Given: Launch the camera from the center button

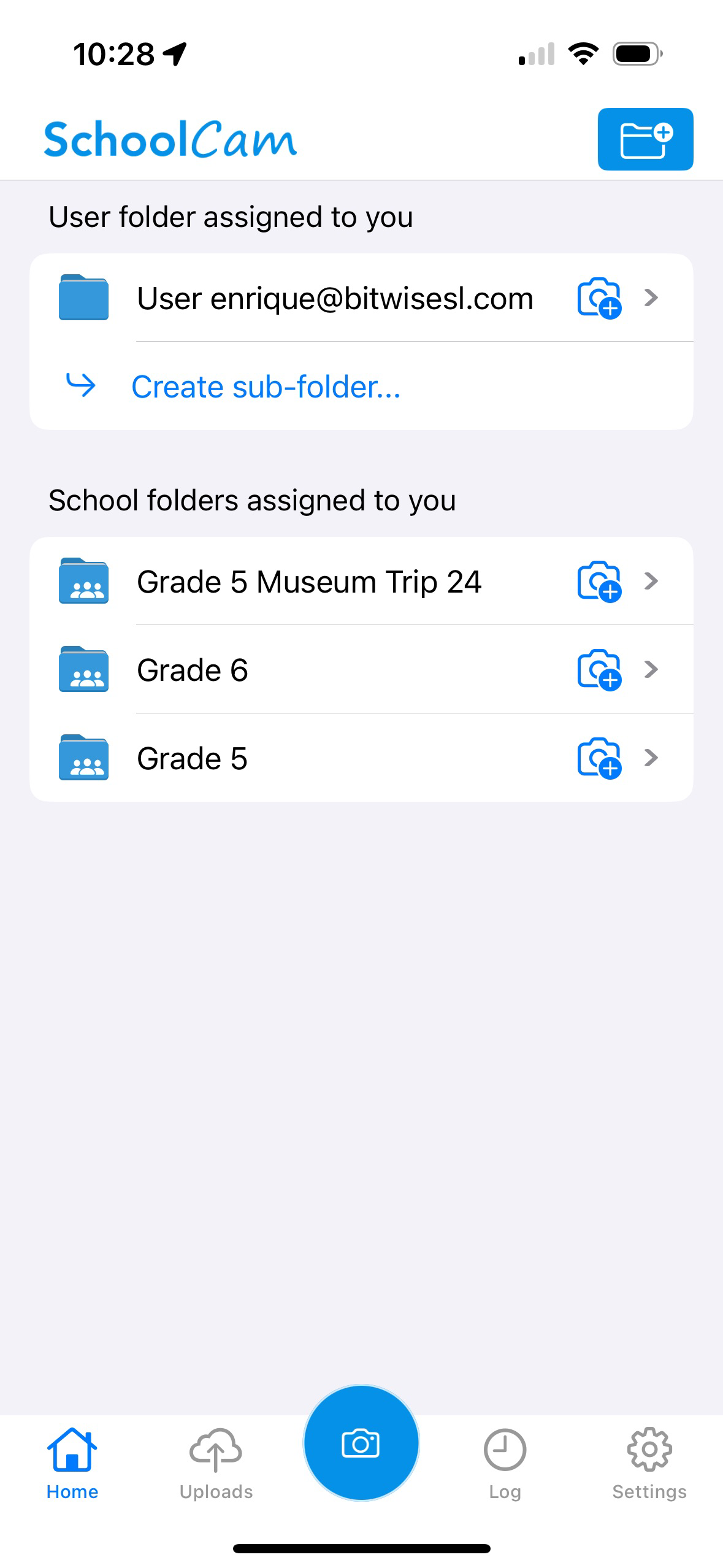Looking at the screenshot, I should pyautogui.click(x=361, y=1443).
